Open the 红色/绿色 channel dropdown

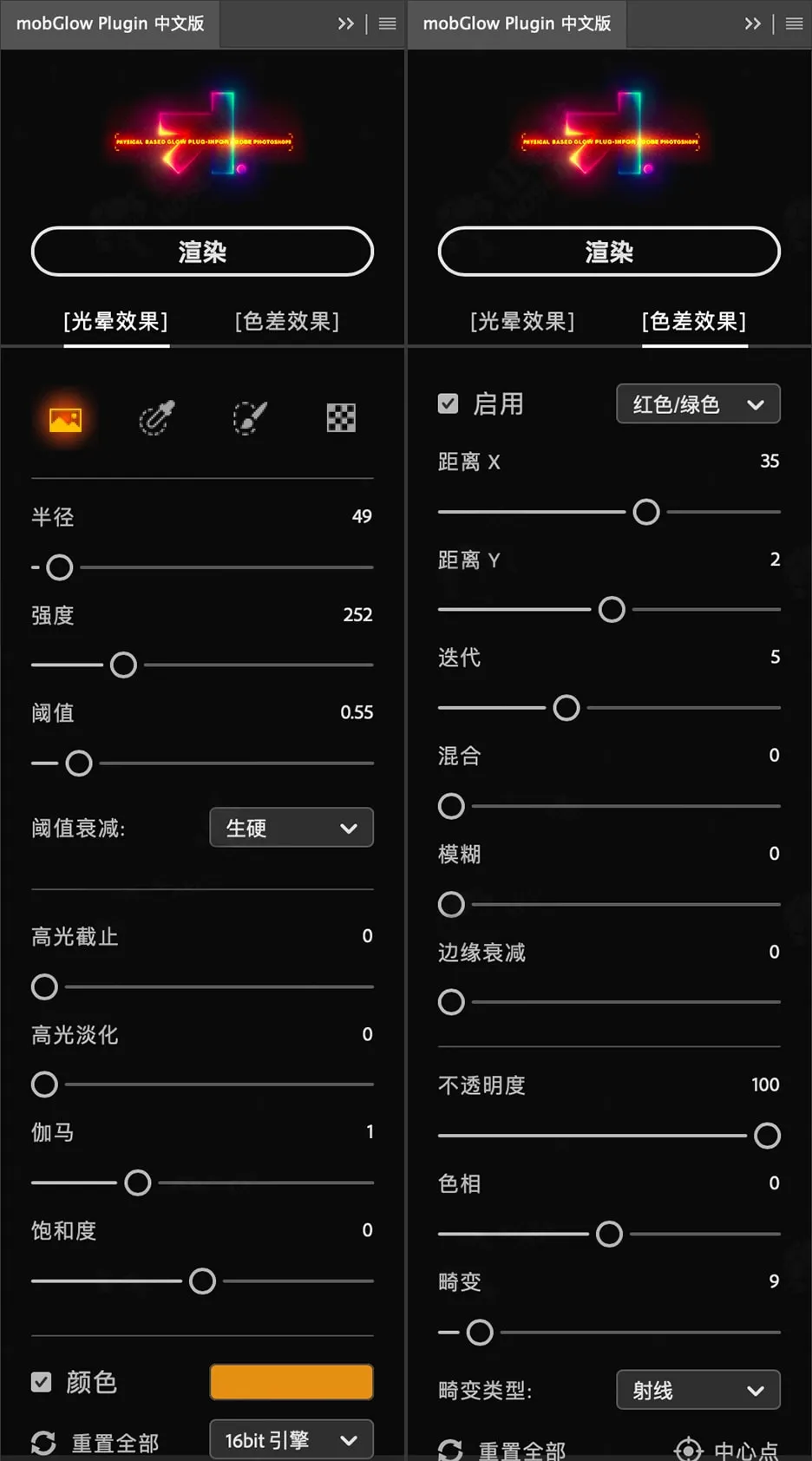pos(697,404)
